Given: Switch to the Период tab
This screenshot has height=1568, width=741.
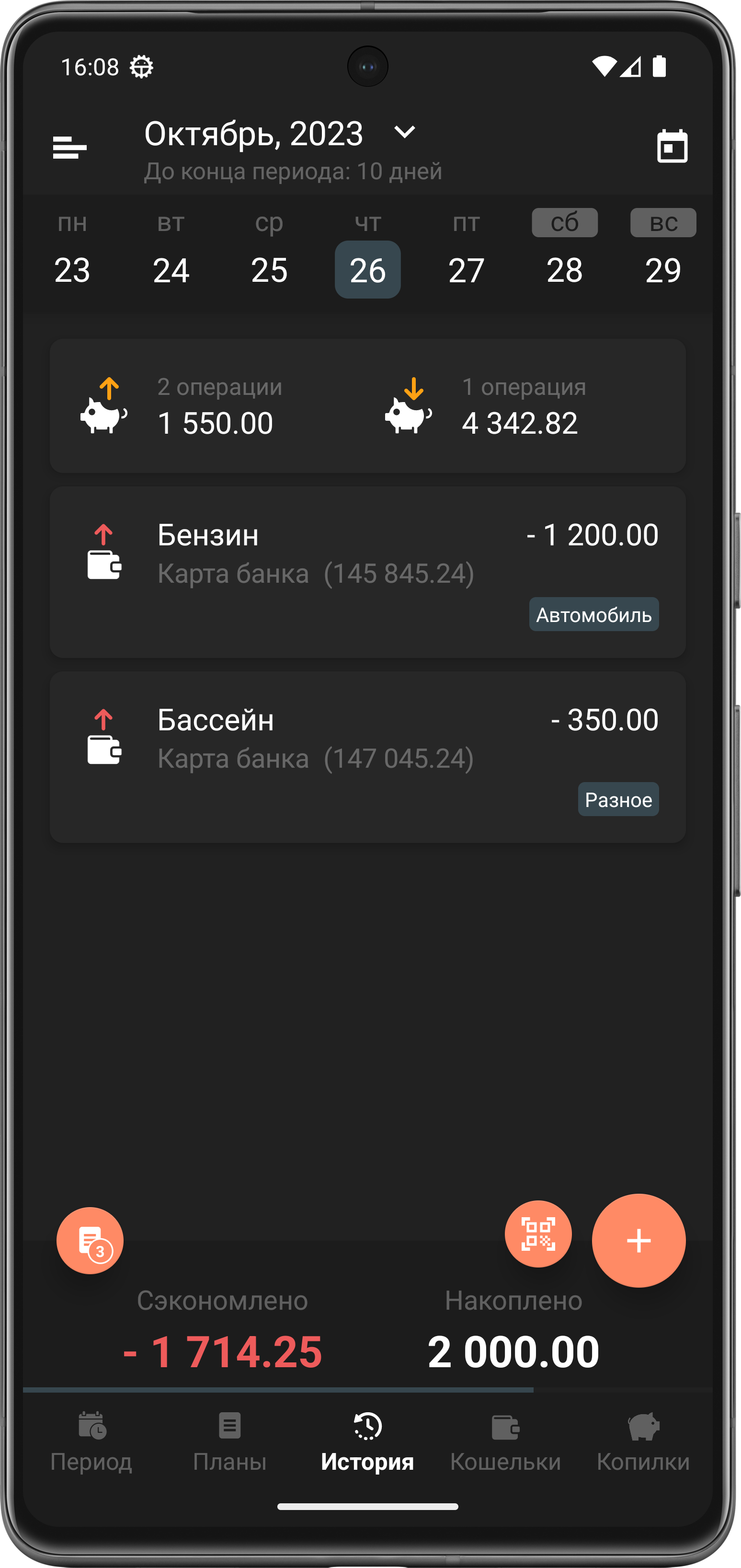Looking at the screenshot, I should (91, 1441).
